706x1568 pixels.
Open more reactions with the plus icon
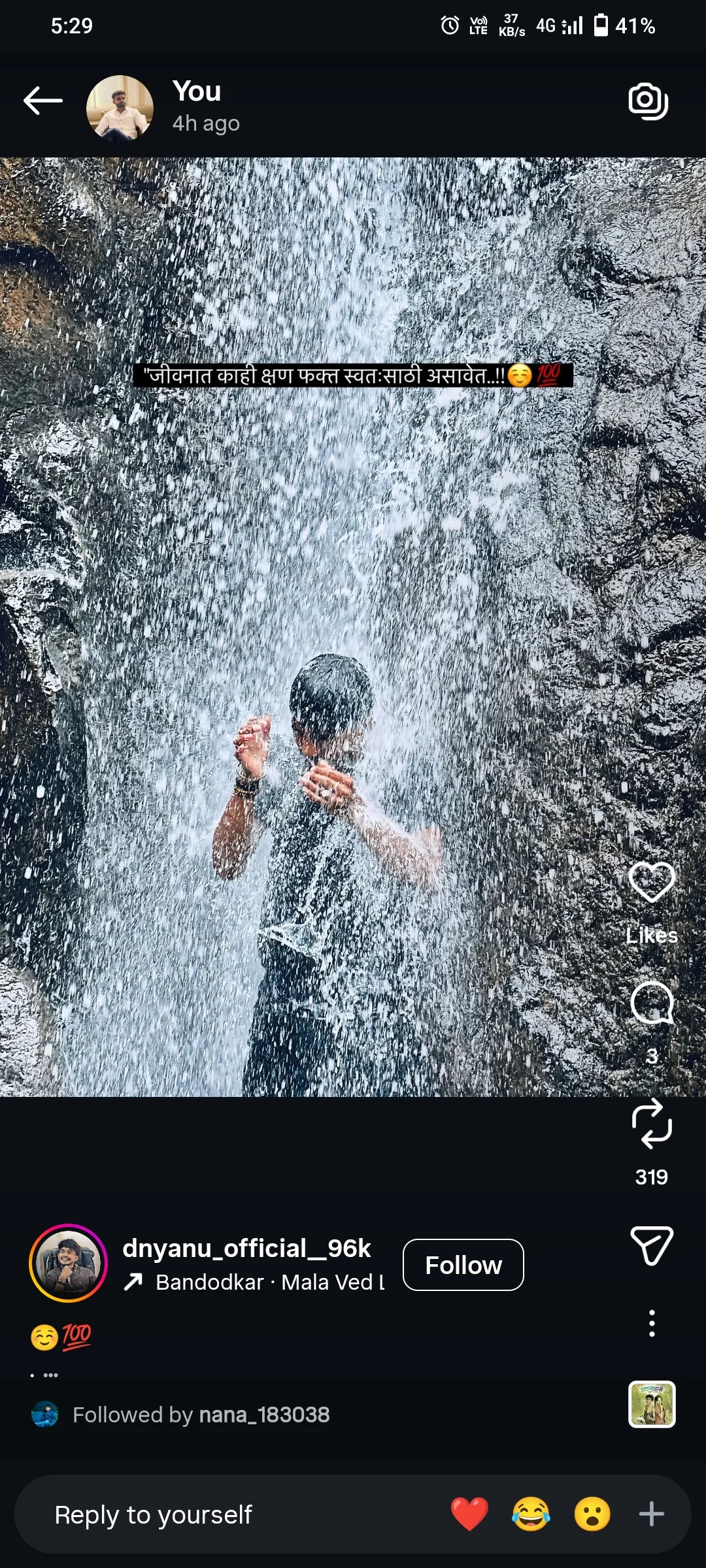tap(651, 1514)
